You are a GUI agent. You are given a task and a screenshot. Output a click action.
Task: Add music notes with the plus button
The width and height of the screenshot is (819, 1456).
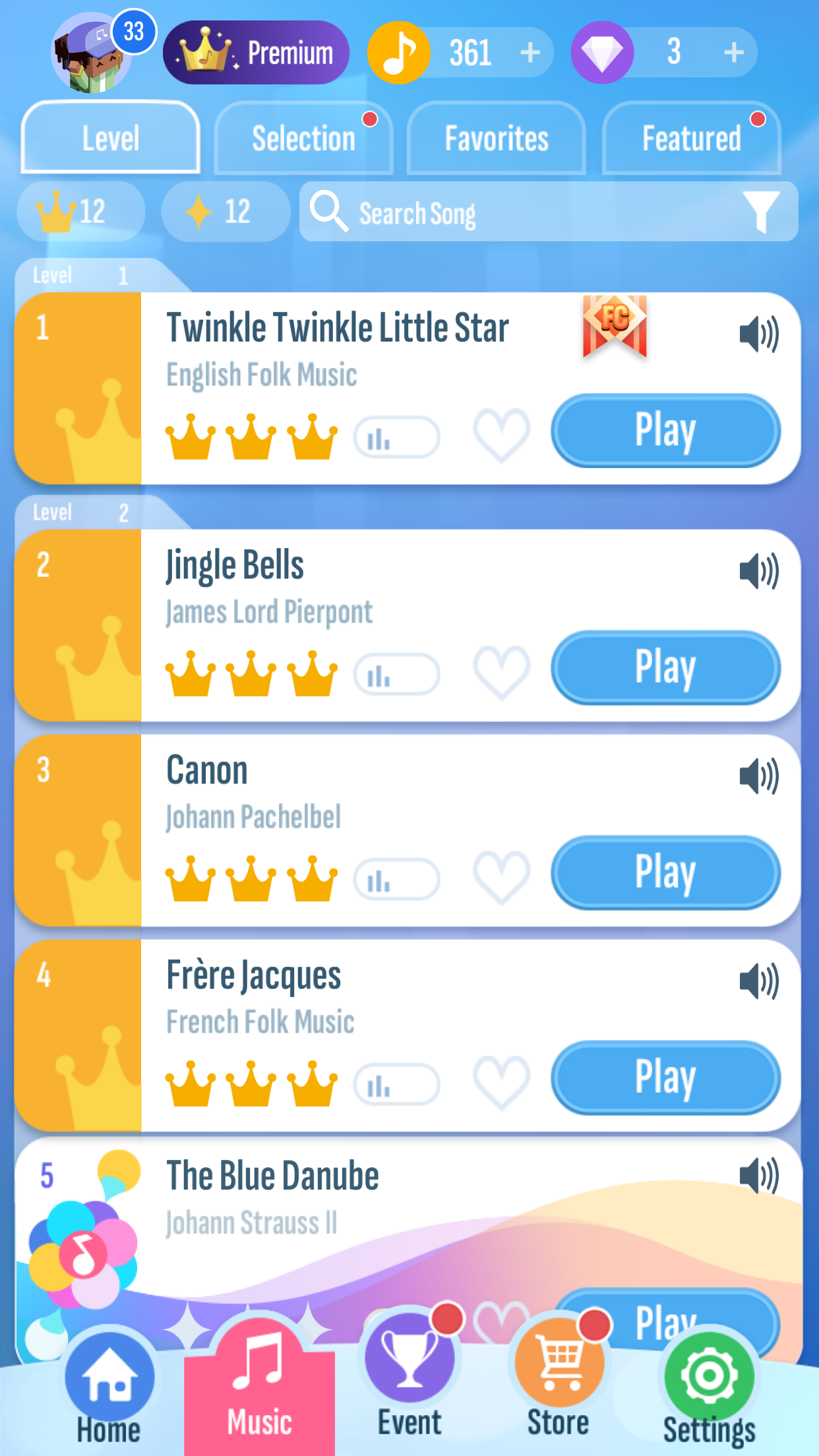(530, 53)
